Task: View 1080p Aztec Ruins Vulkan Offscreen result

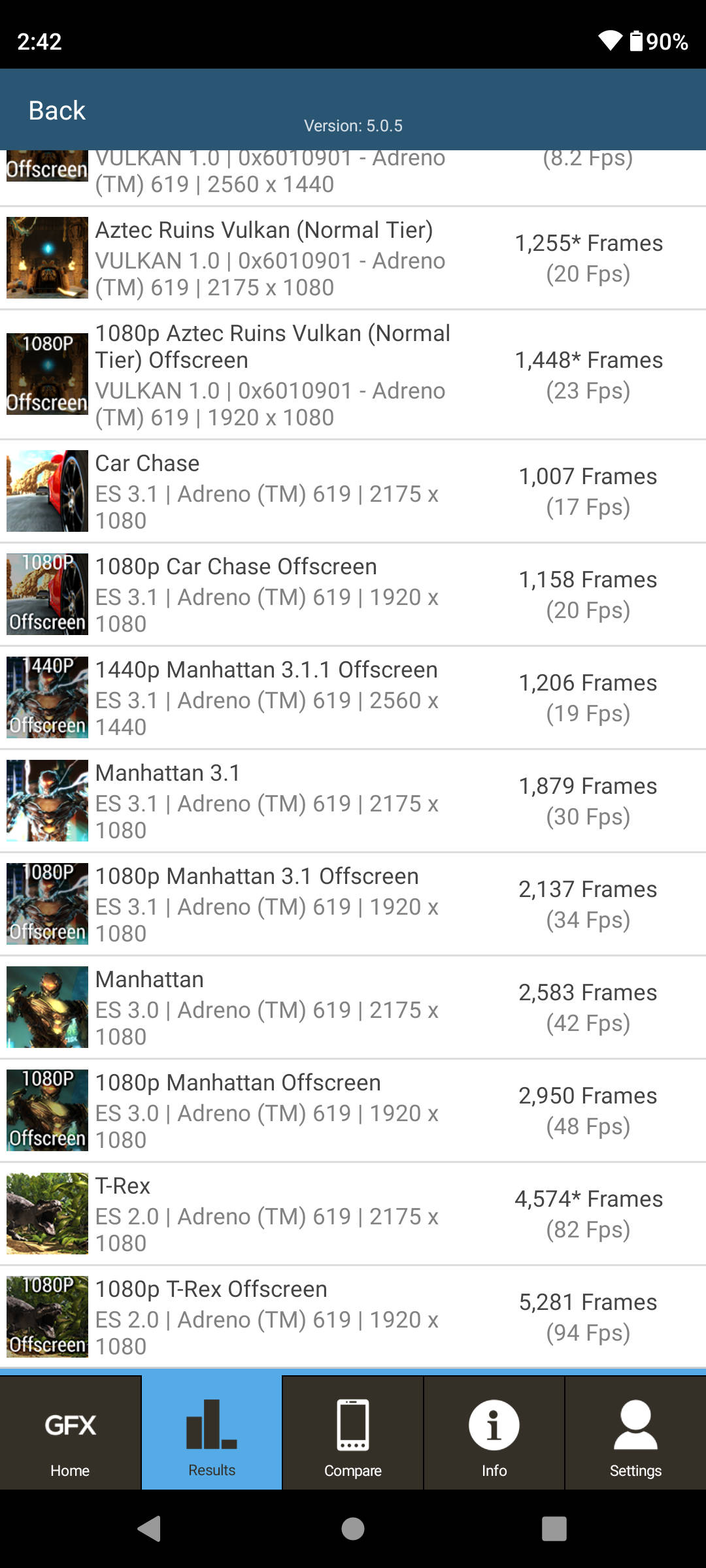Action: (x=353, y=374)
